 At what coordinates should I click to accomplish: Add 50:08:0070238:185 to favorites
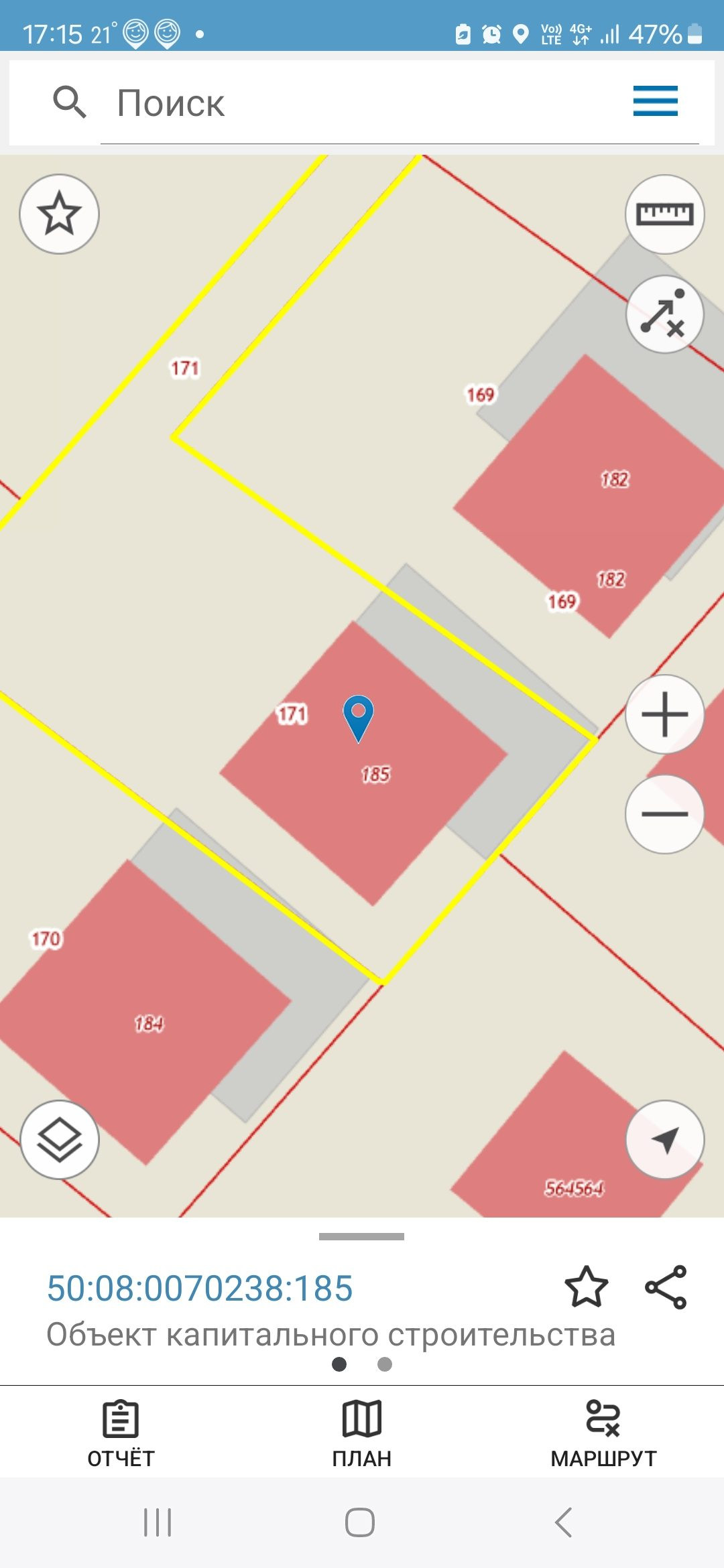(586, 1287)
